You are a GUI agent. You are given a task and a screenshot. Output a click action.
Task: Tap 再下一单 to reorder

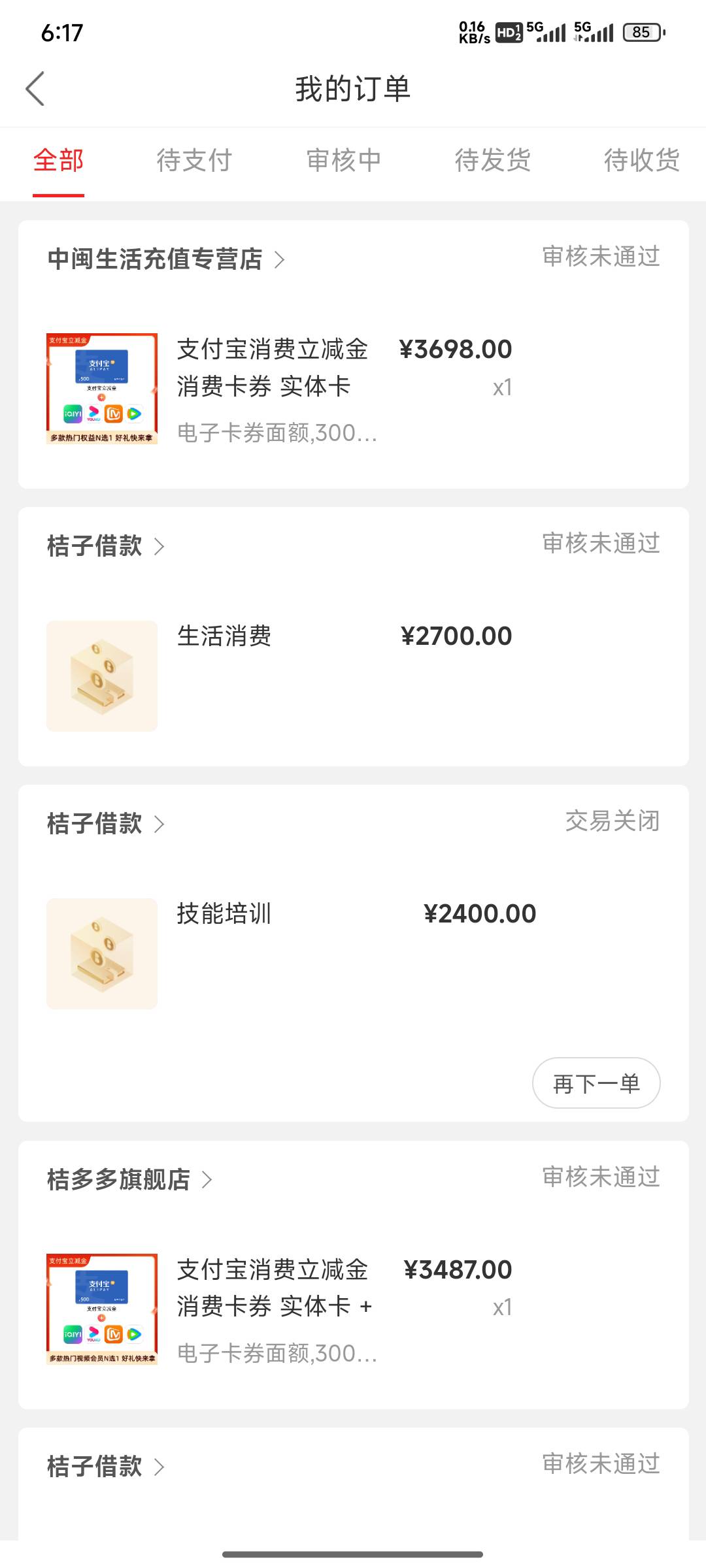(596, 1083)
